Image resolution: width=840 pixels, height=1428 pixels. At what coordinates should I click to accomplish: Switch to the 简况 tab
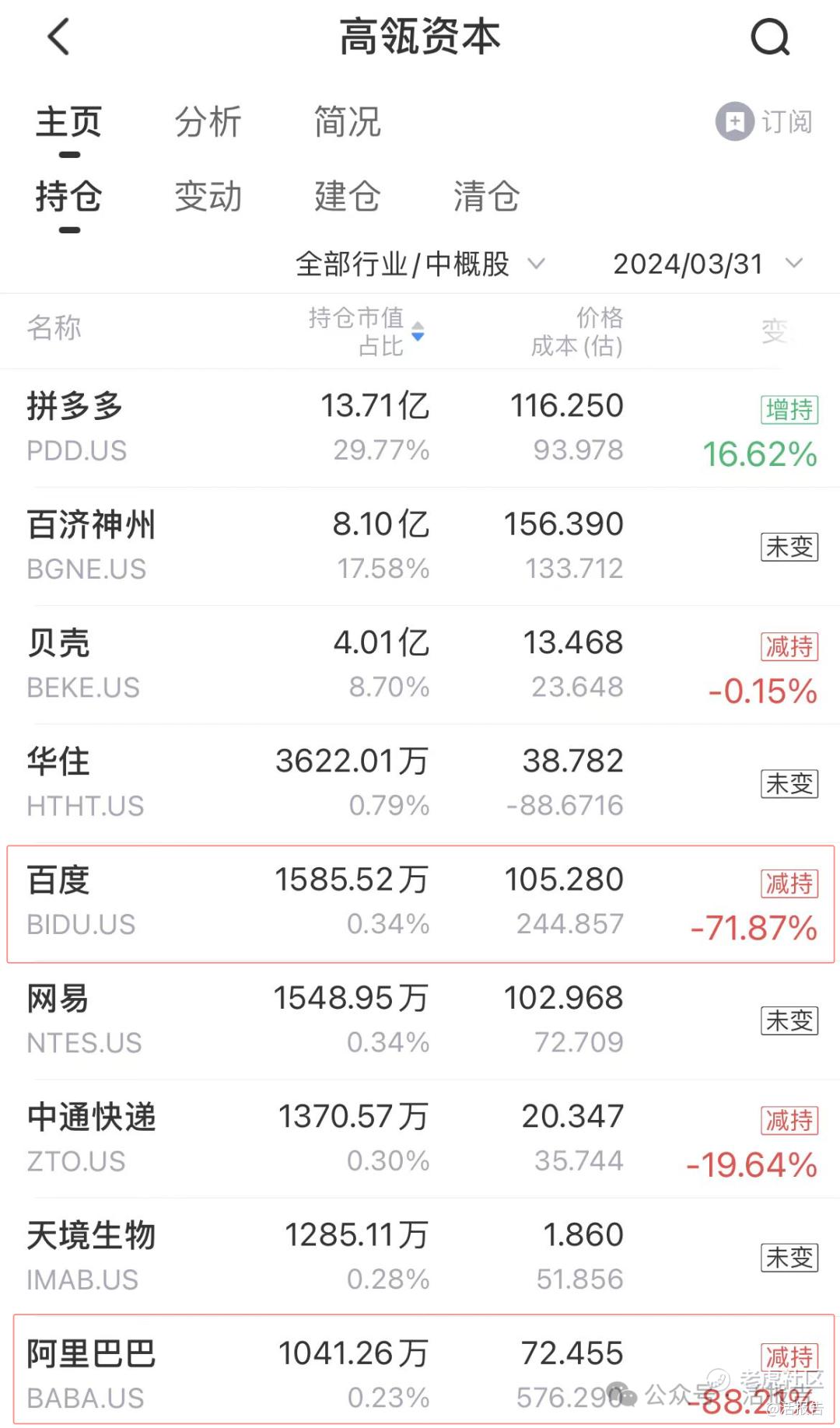click(x=347, y=122)
